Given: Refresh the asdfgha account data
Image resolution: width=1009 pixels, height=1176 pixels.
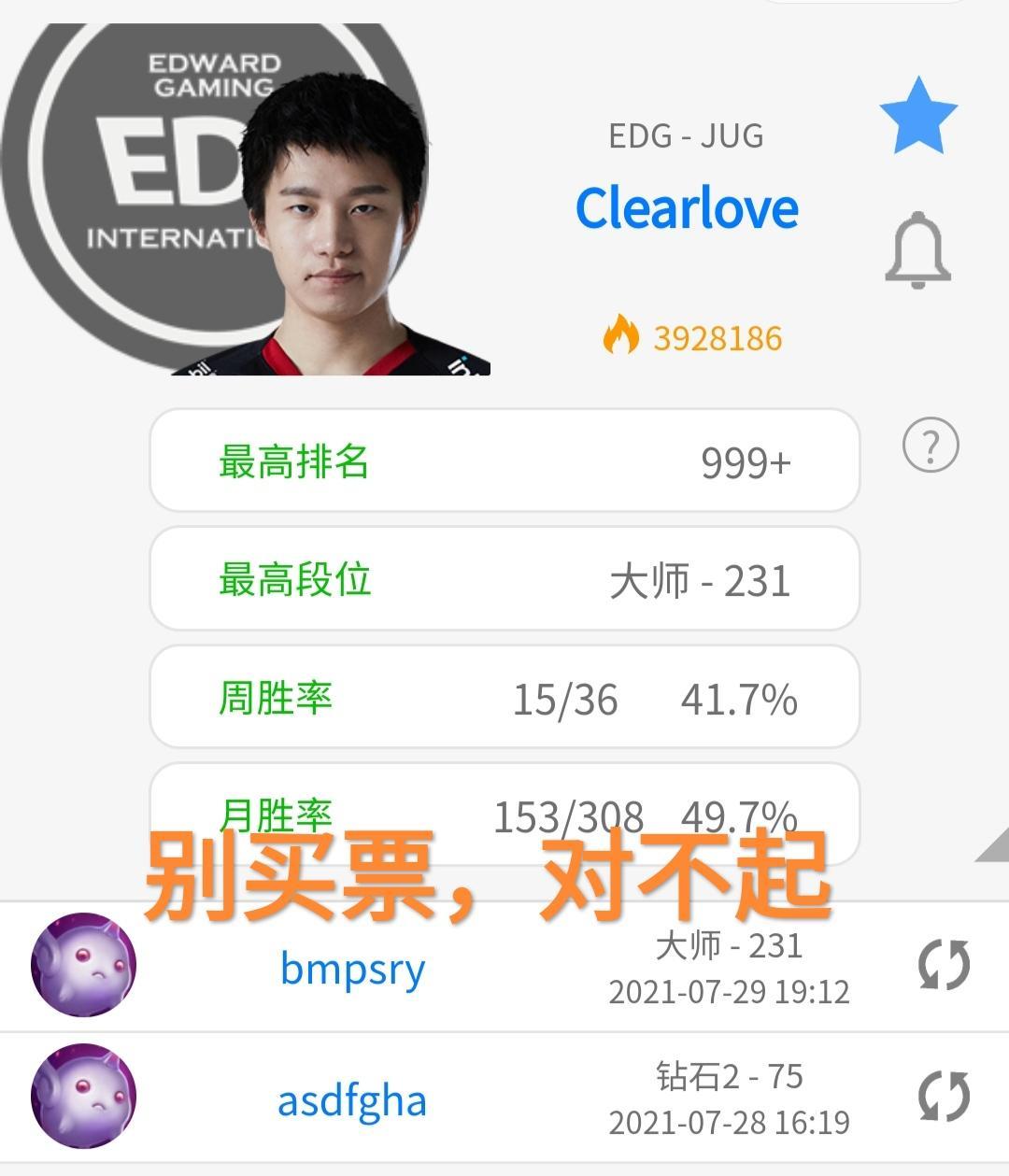Looking at the screenshot, I should pyautogui.click(x=944, y=1097).
